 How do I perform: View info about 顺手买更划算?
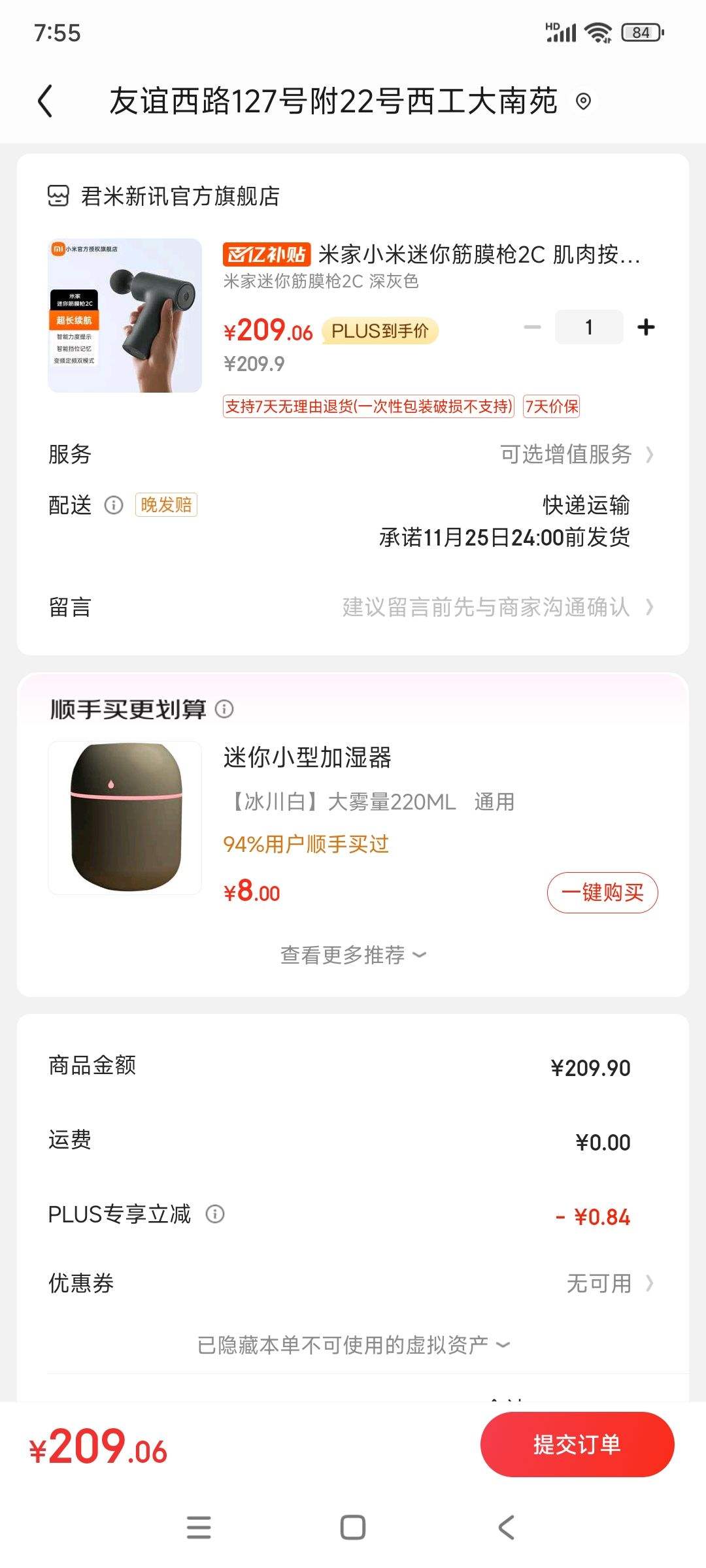tap(224, 709)
